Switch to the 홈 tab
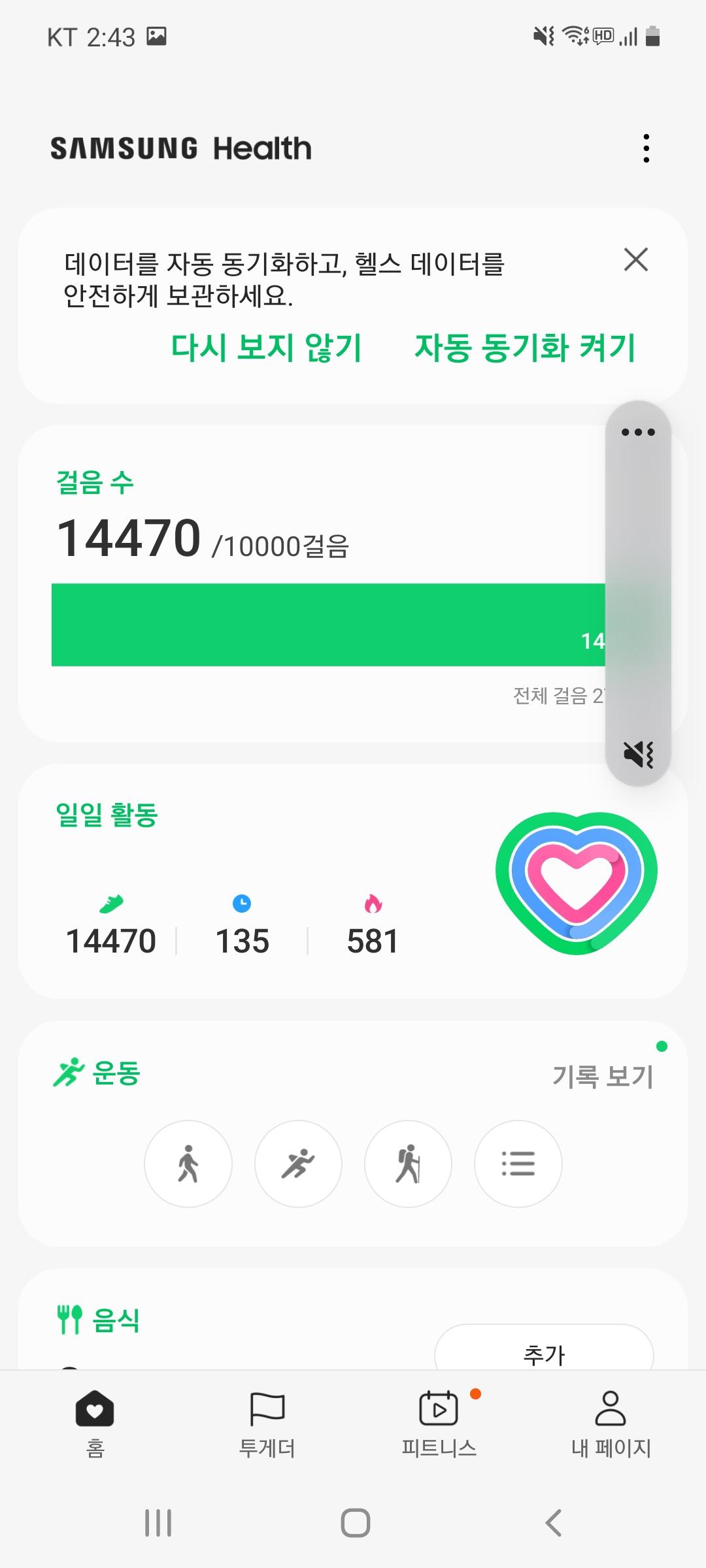The height and width of the screenshot is (1568, 706). [95, 1424]
